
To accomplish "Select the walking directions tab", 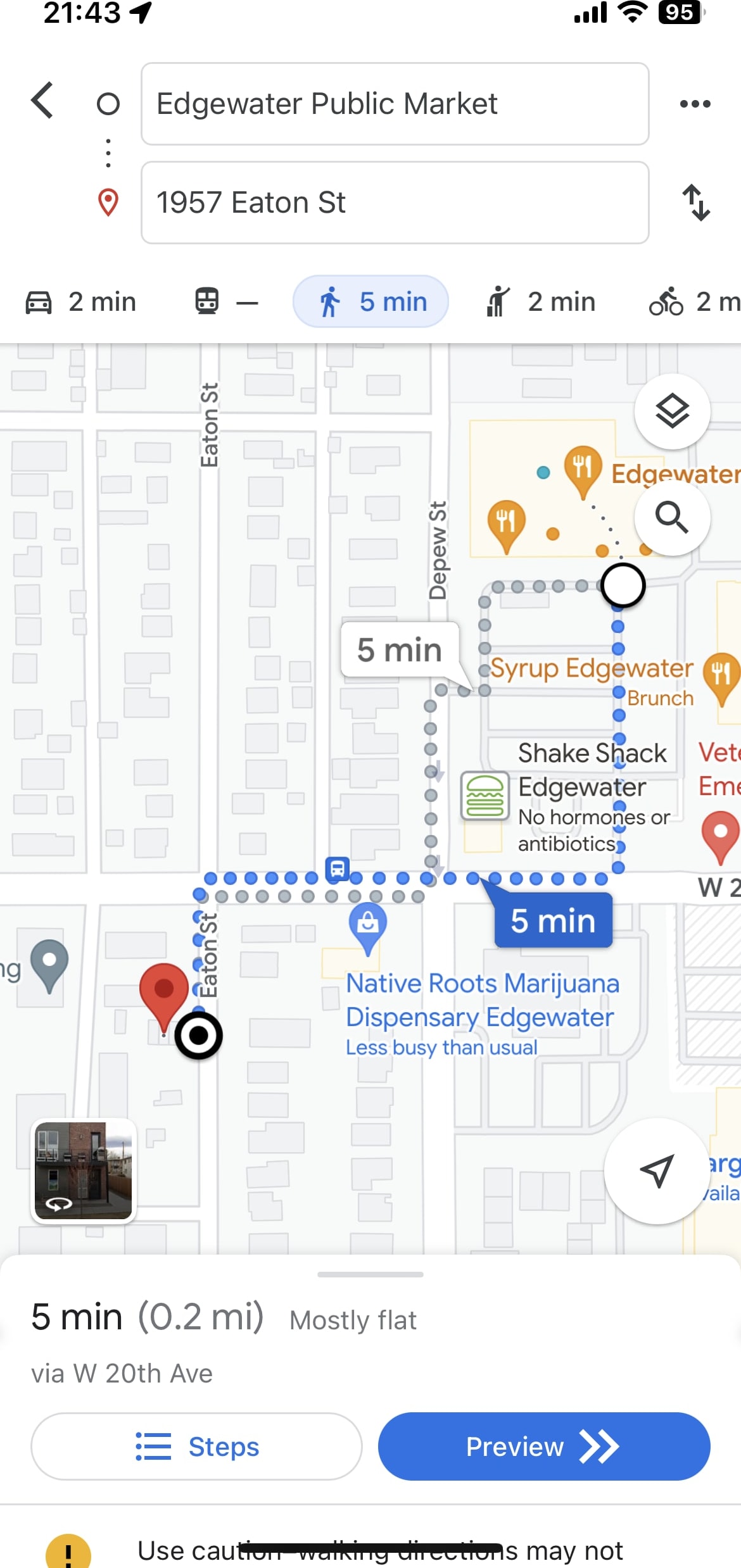I will pos(370,302).
